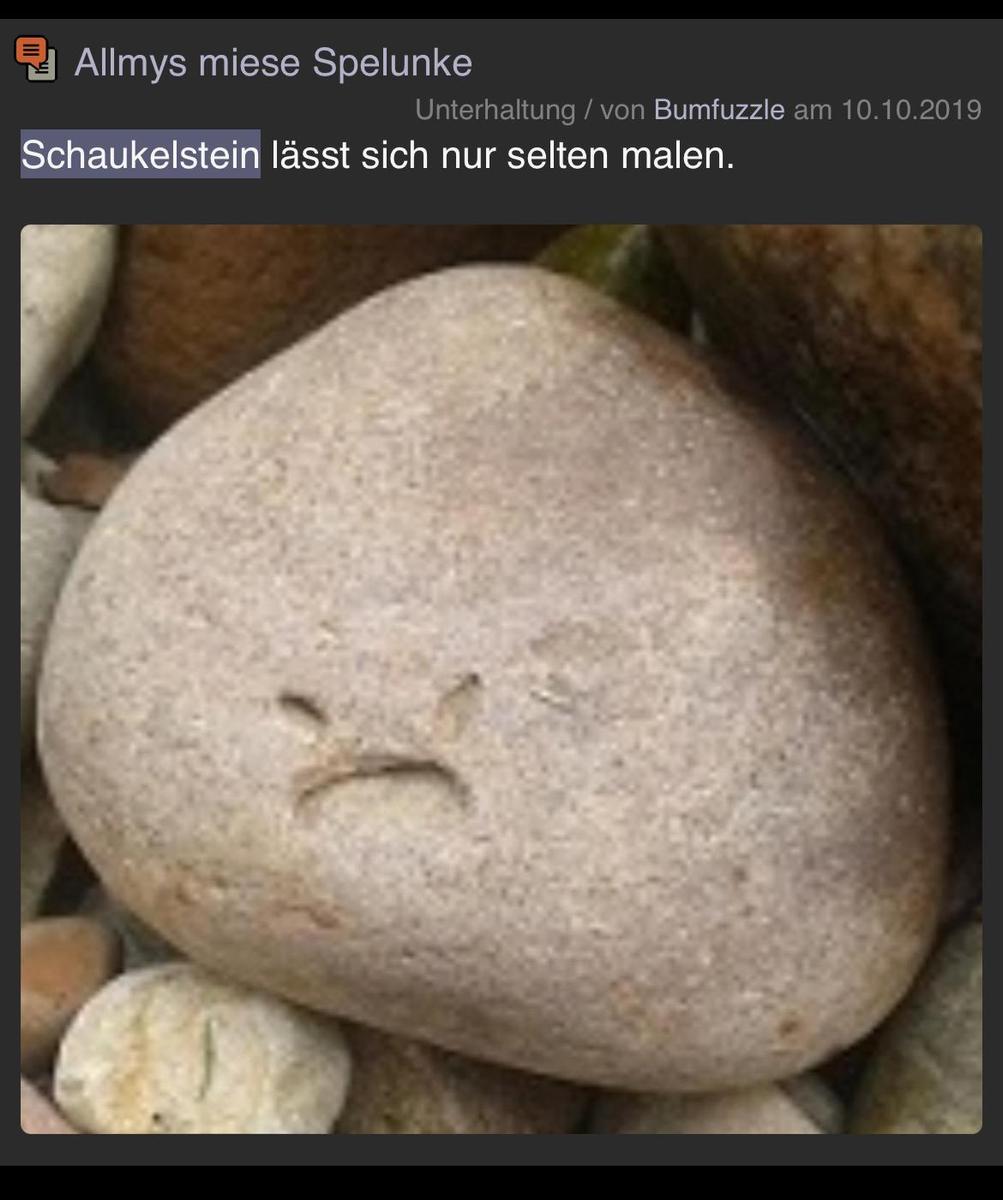The image size is (1003, 1200).
Task: Enlarge the grumpy stone picture
Action: 501,678
